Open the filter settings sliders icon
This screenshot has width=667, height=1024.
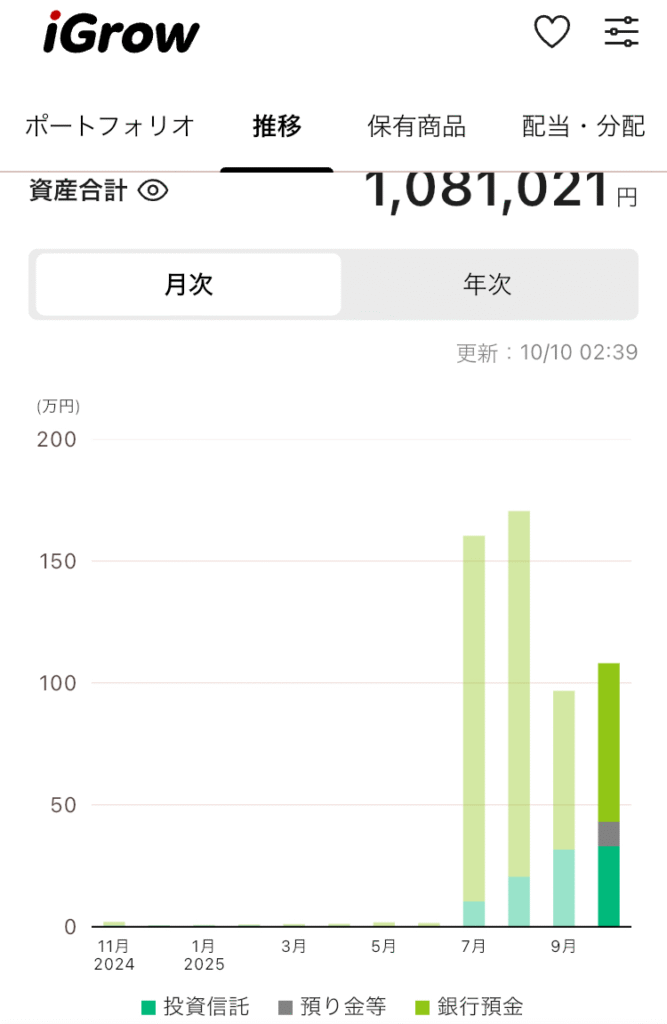point(621,33)
